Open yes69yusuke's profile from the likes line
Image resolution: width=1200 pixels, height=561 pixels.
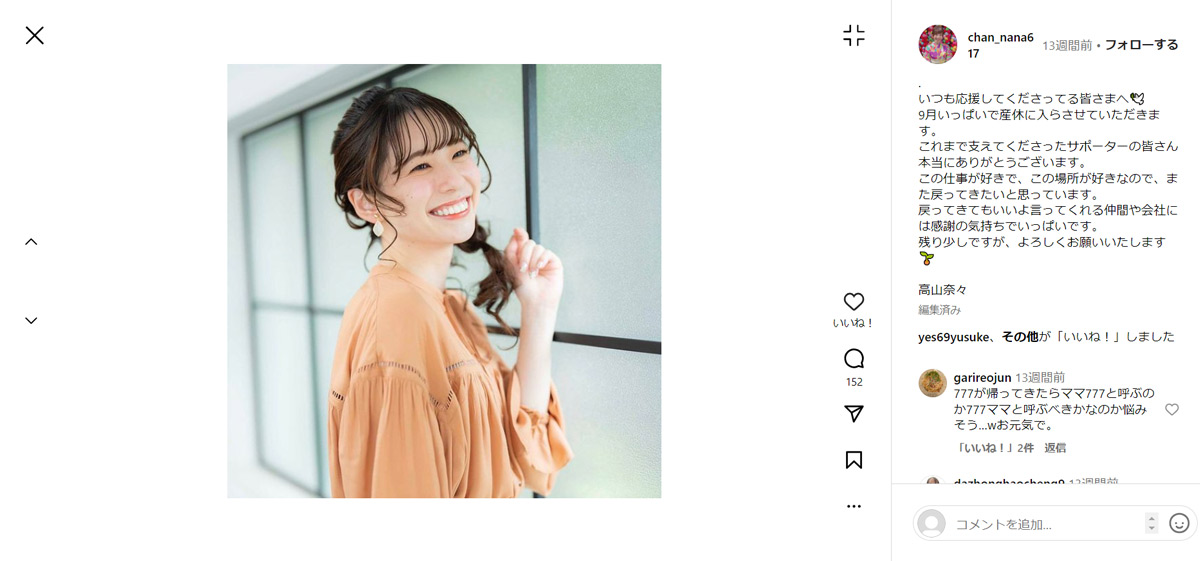[x=955, y=337]
